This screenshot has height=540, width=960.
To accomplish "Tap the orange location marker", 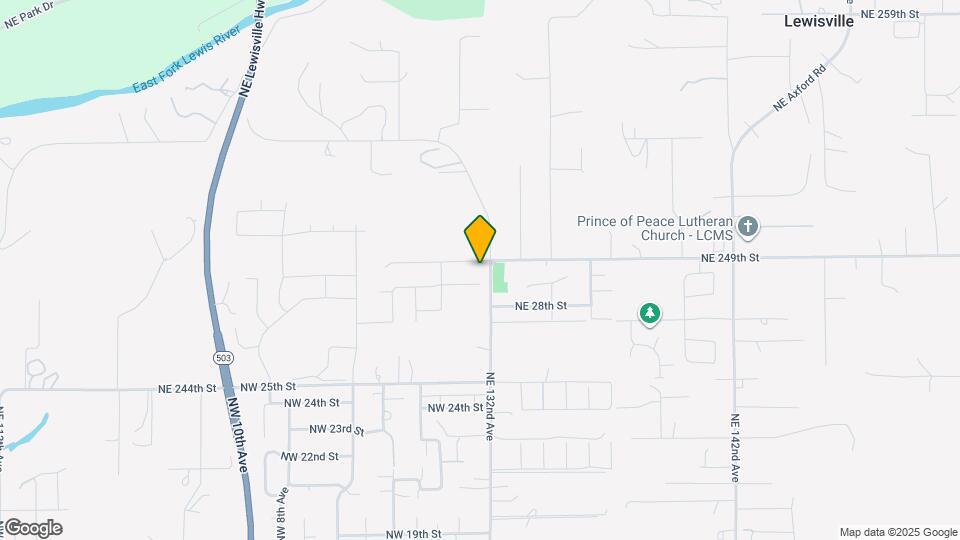I will 480,238.
